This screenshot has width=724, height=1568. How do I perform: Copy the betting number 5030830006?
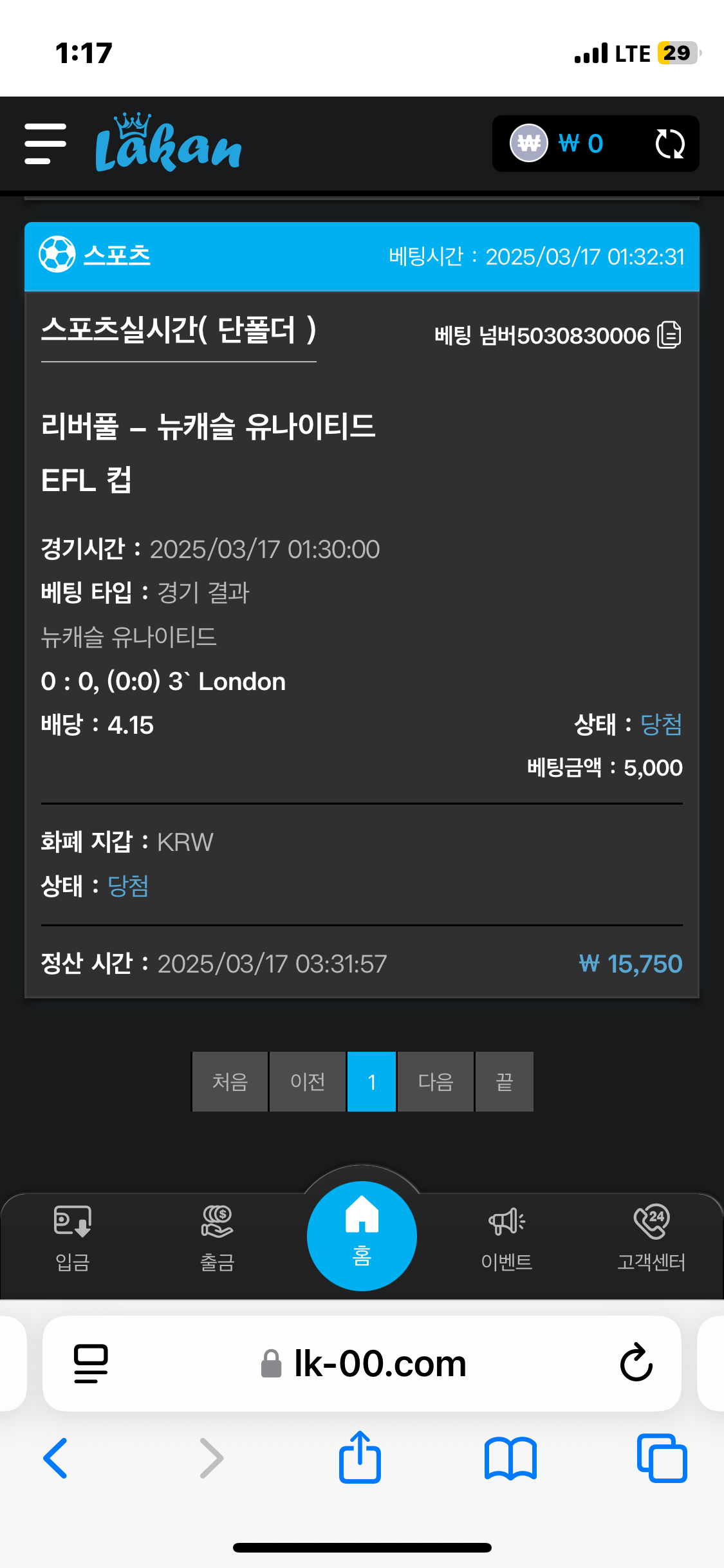click(669, 335)
